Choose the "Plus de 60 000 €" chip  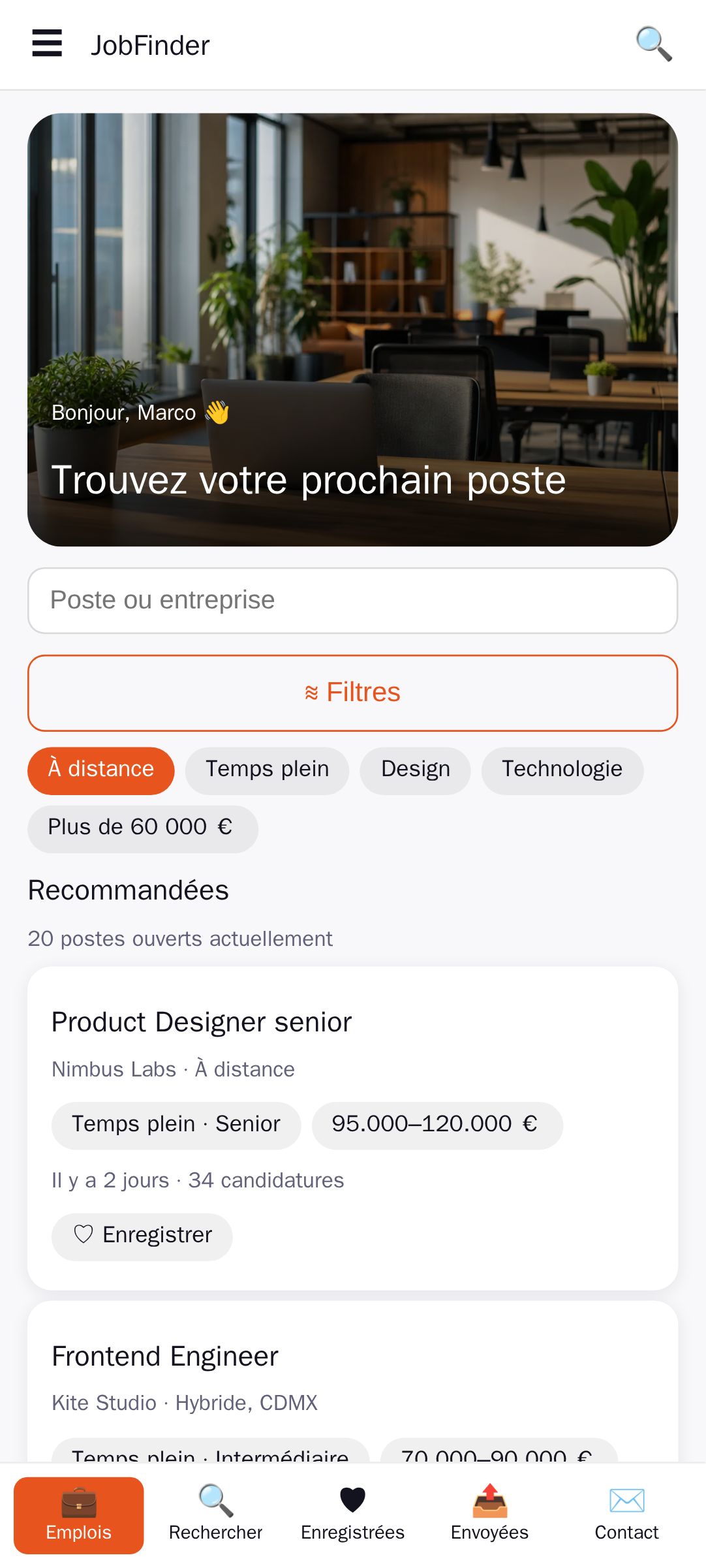tap(143, 828)
